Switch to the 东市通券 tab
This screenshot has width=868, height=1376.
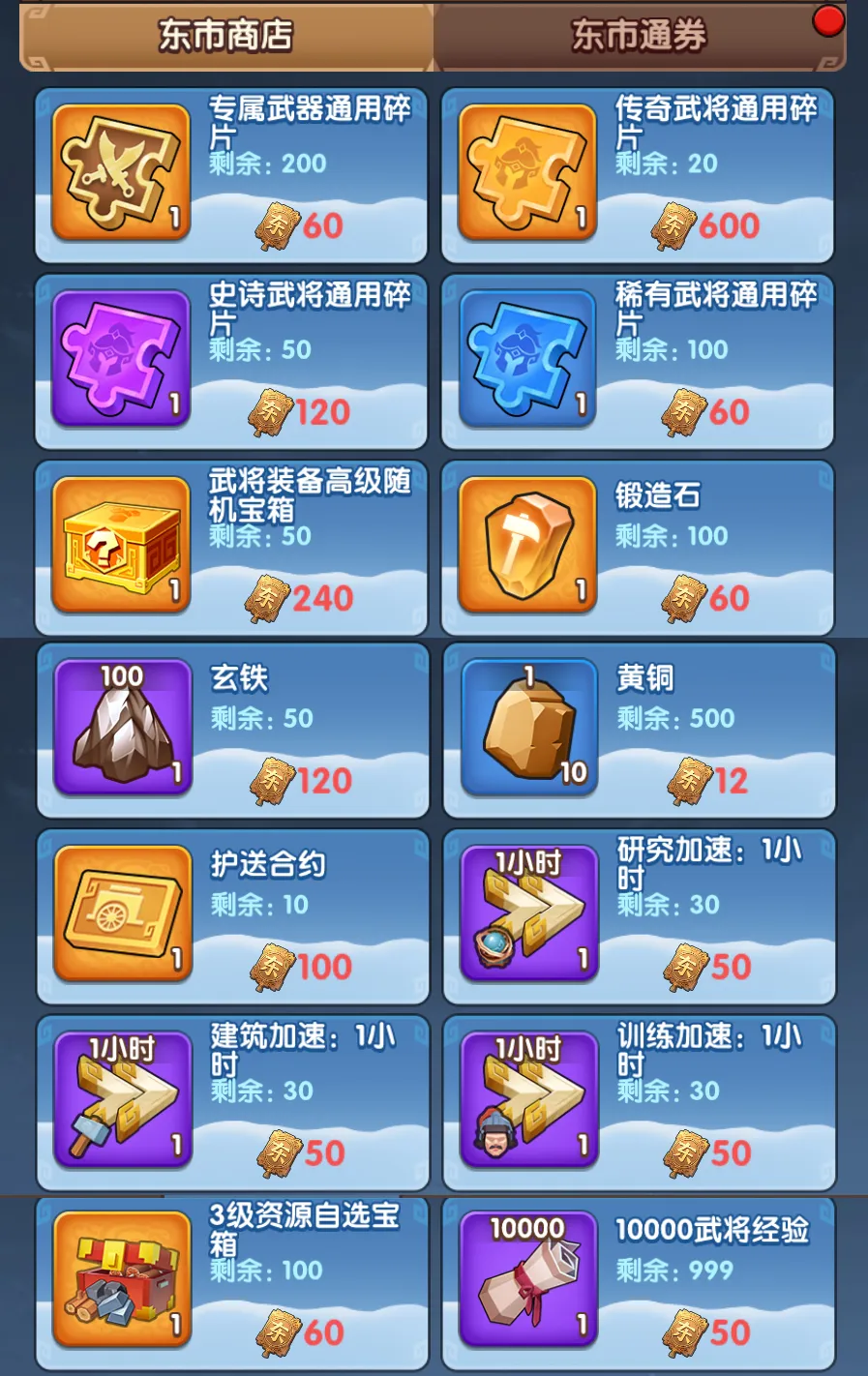coord(639,36)
